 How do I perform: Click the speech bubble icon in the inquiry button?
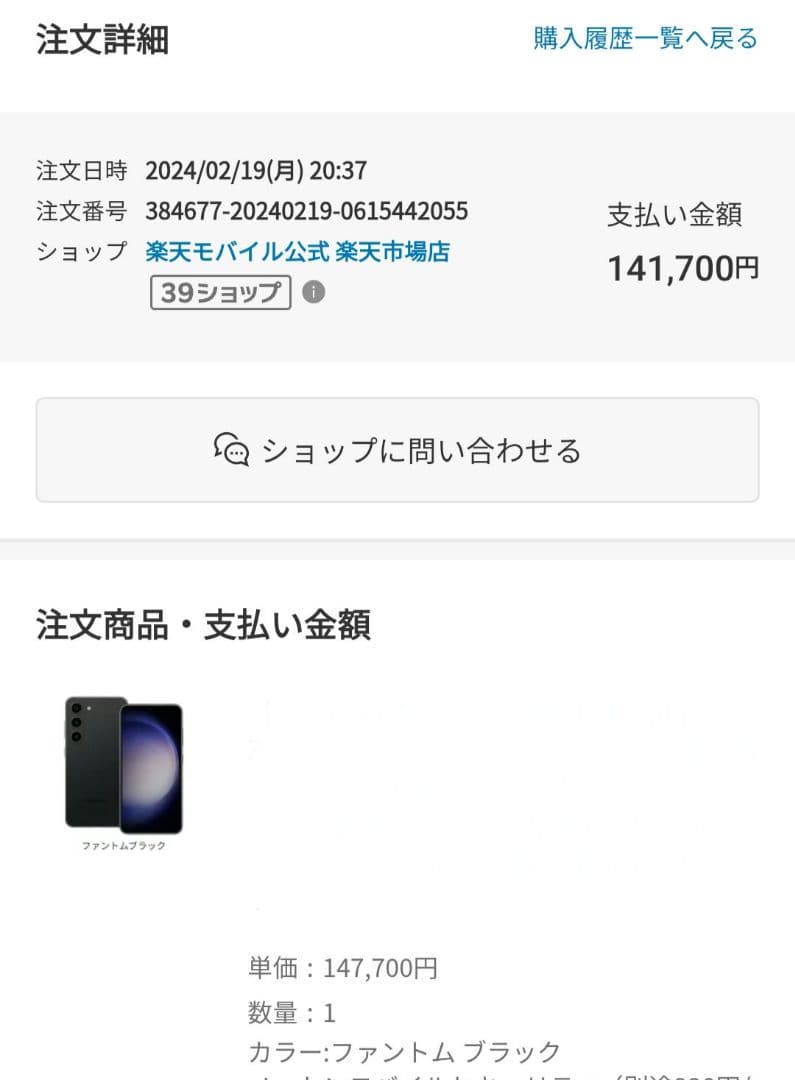pos(231,449)
